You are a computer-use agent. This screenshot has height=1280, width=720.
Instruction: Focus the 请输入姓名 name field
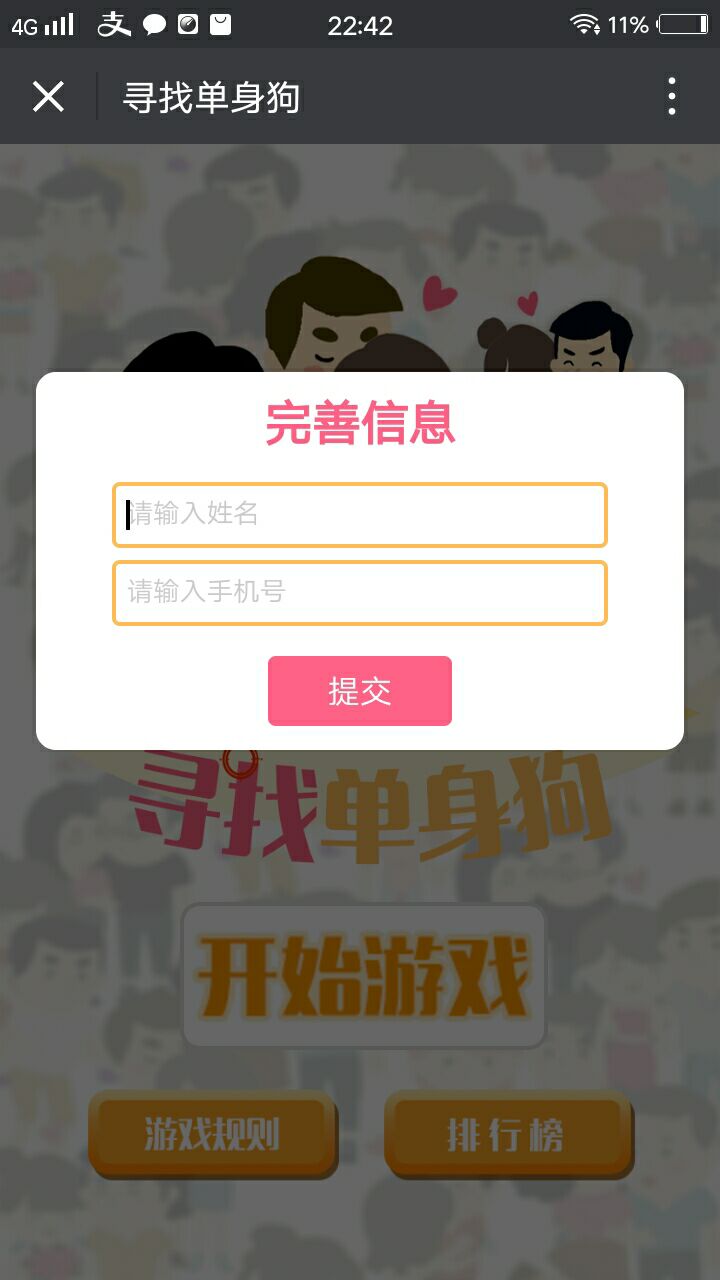[x=360, y=515]
